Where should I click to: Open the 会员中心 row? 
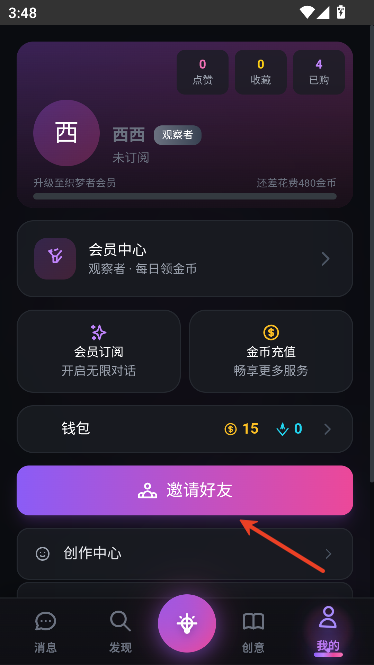(184, 258)
